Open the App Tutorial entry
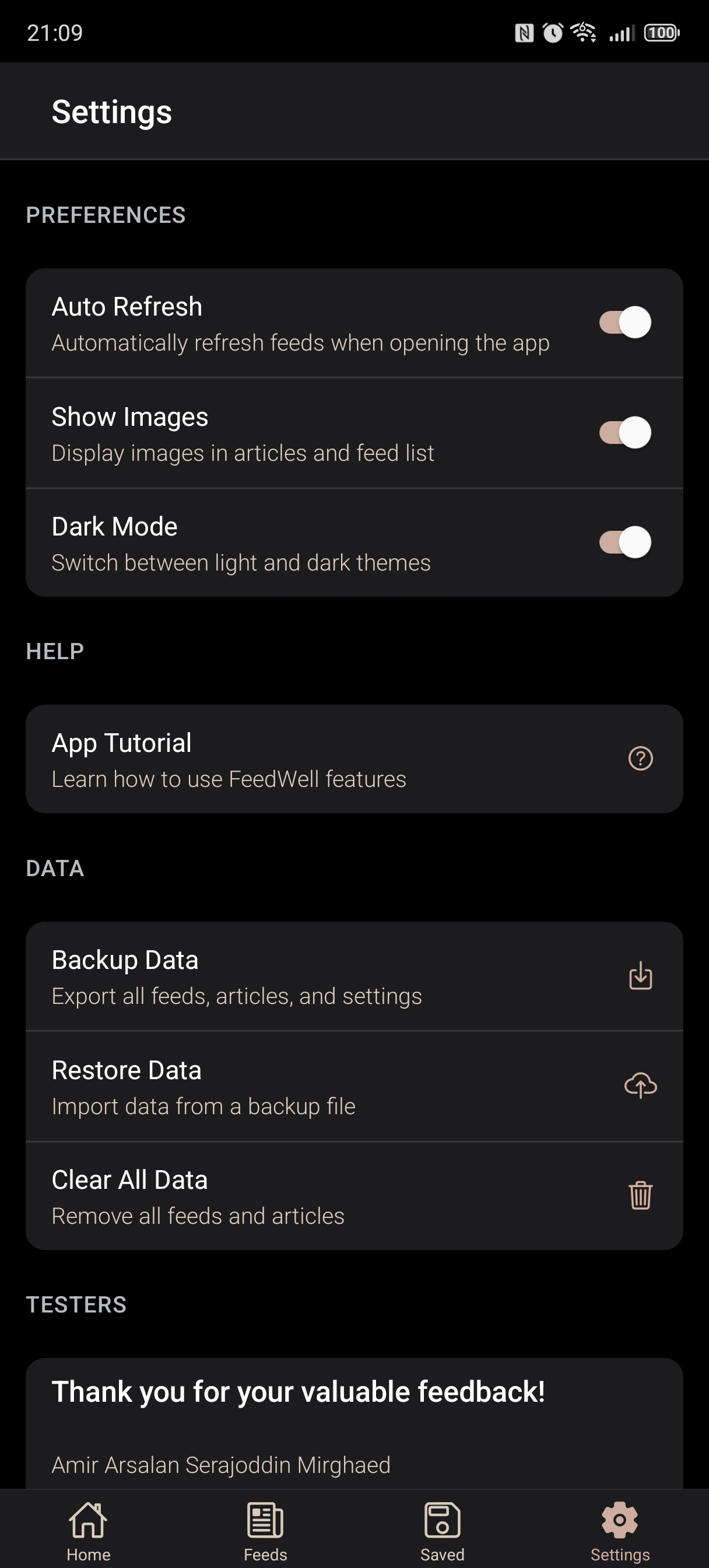This screenshot has width=709, height=1568. click(274, 759)
